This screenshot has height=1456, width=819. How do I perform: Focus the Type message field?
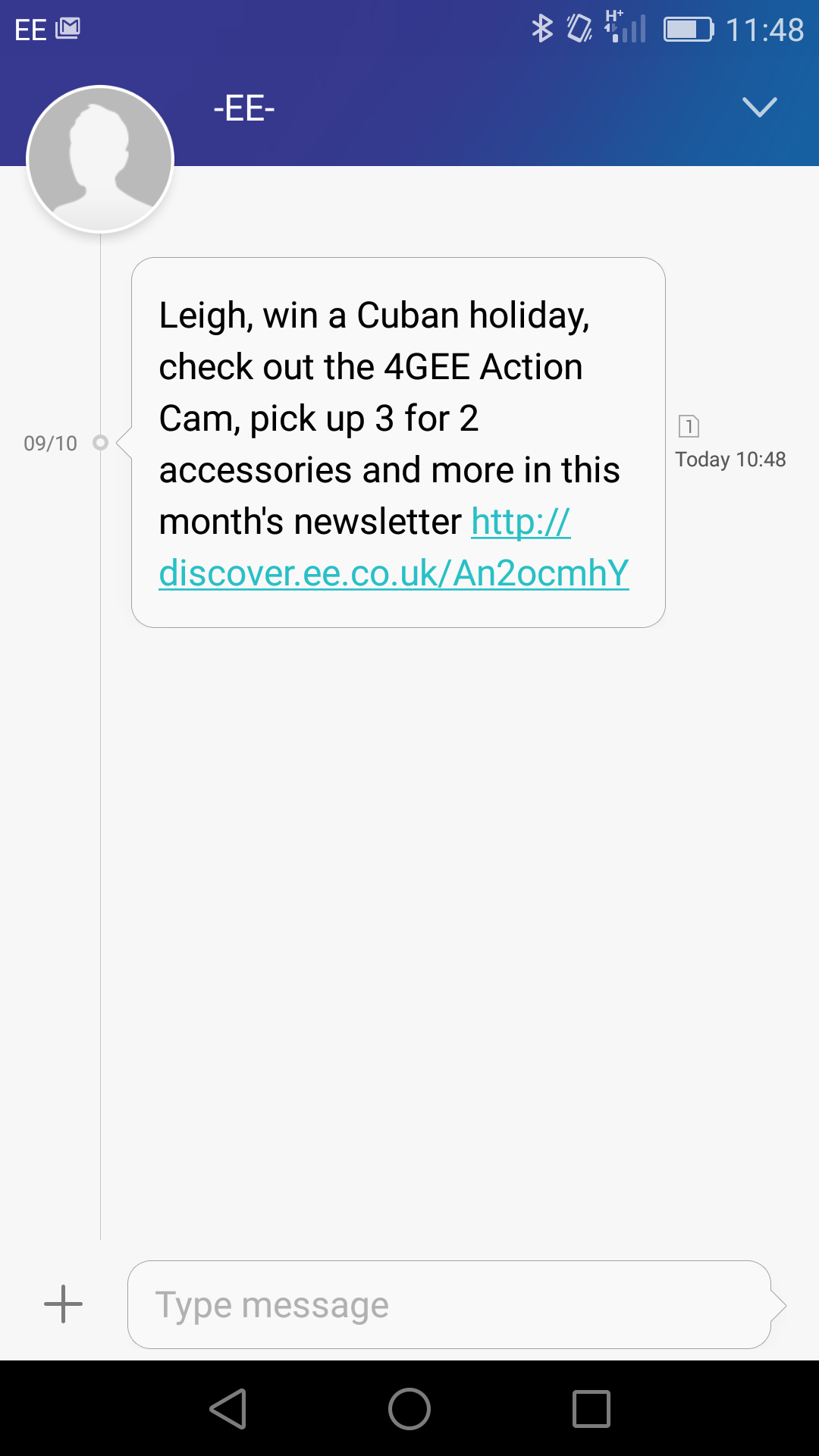tap(450, 1304)
